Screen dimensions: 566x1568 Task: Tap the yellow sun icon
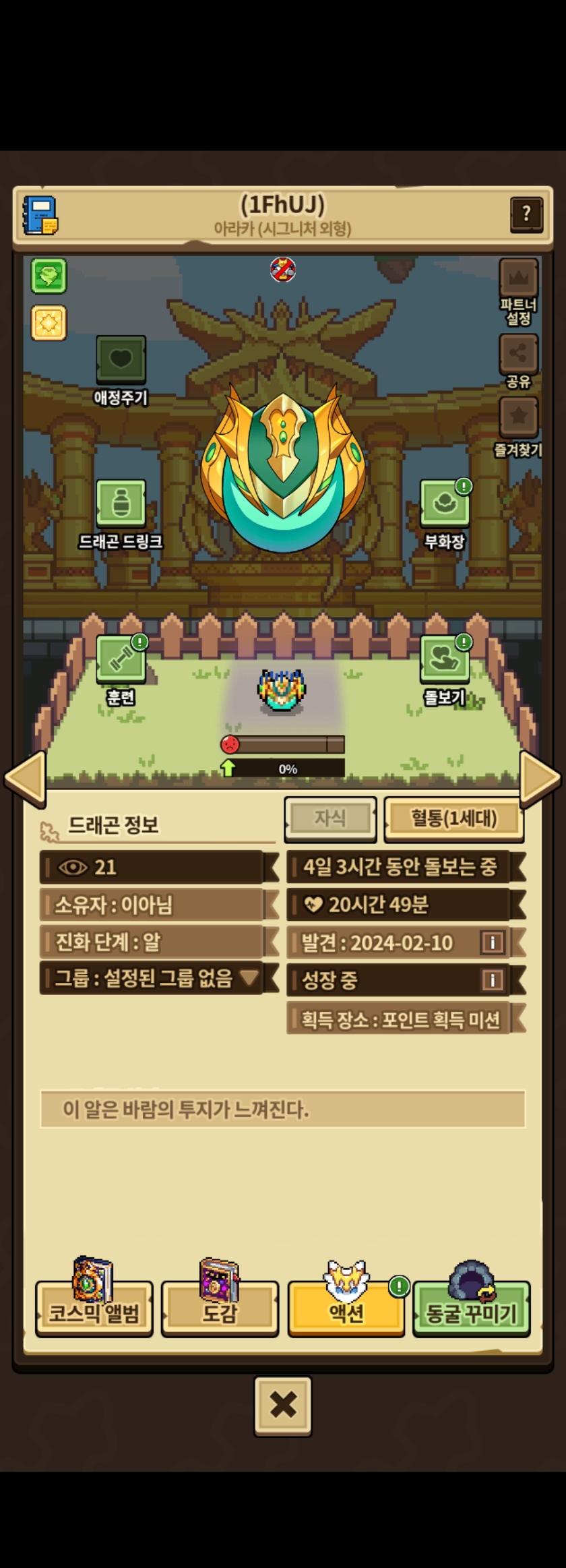(49, 323)
